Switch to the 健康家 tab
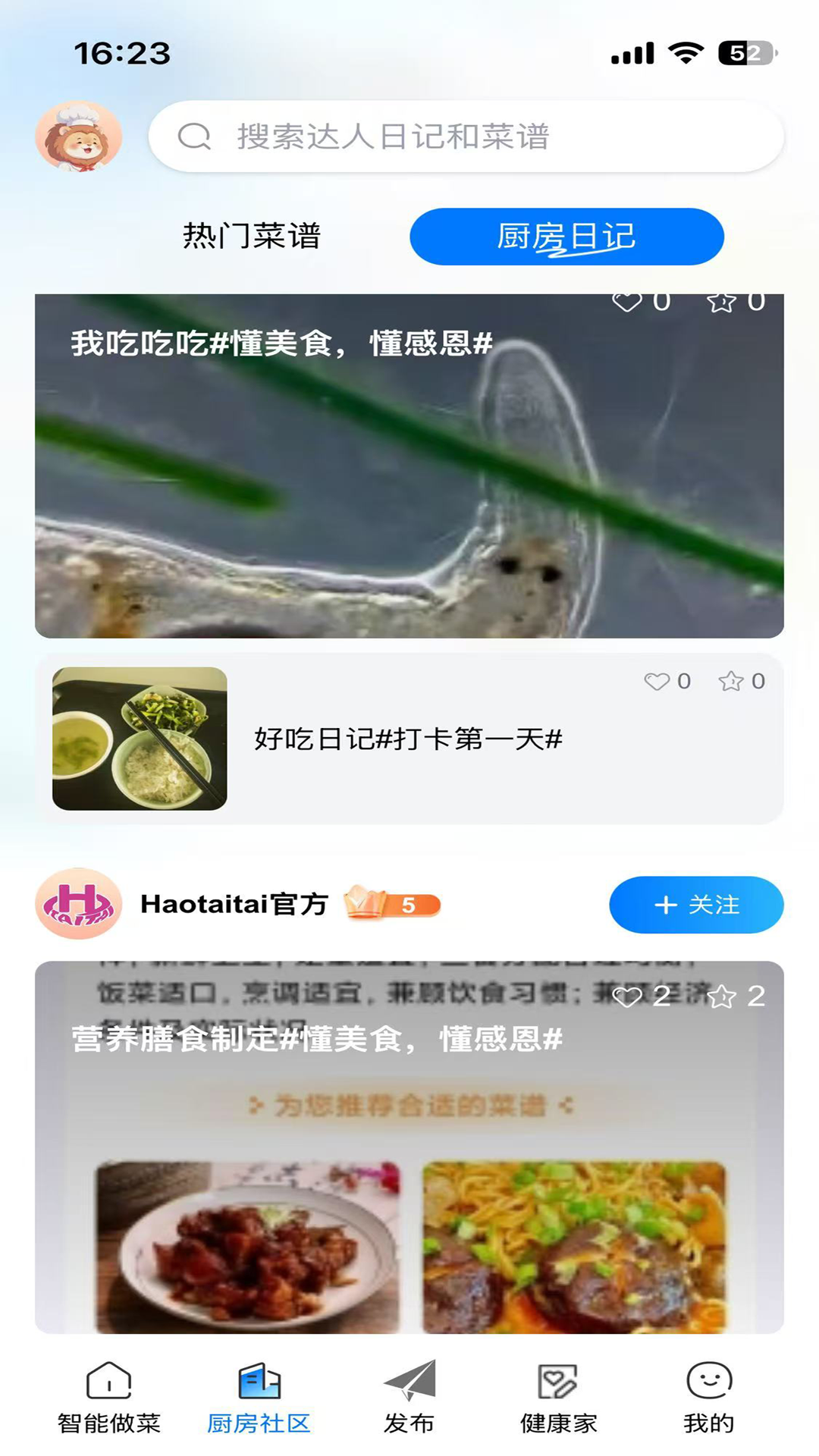Viewport: 819px width, 1456px height. pos(558,1397)
